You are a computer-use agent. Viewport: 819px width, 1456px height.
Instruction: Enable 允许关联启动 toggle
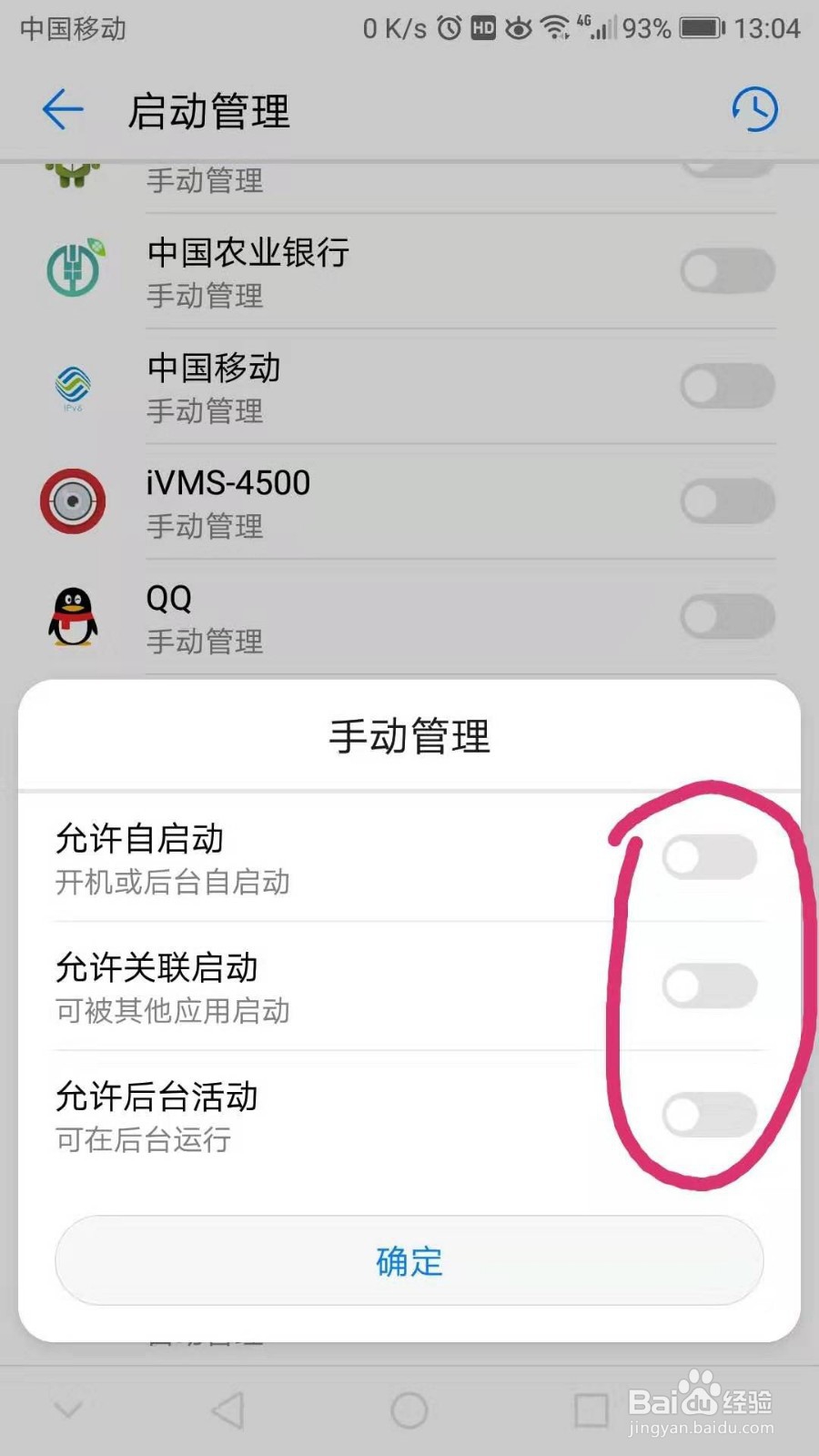tap(711, 985)
